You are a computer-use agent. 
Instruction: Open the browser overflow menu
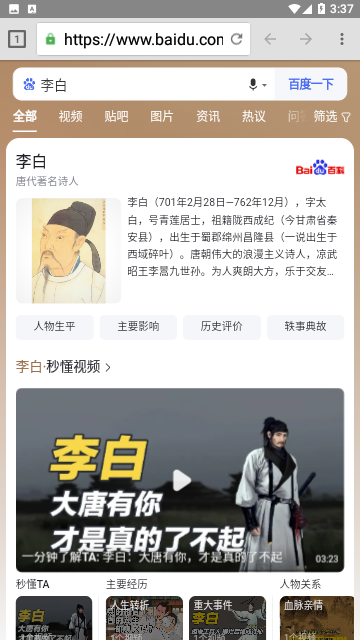coord(342,39)
